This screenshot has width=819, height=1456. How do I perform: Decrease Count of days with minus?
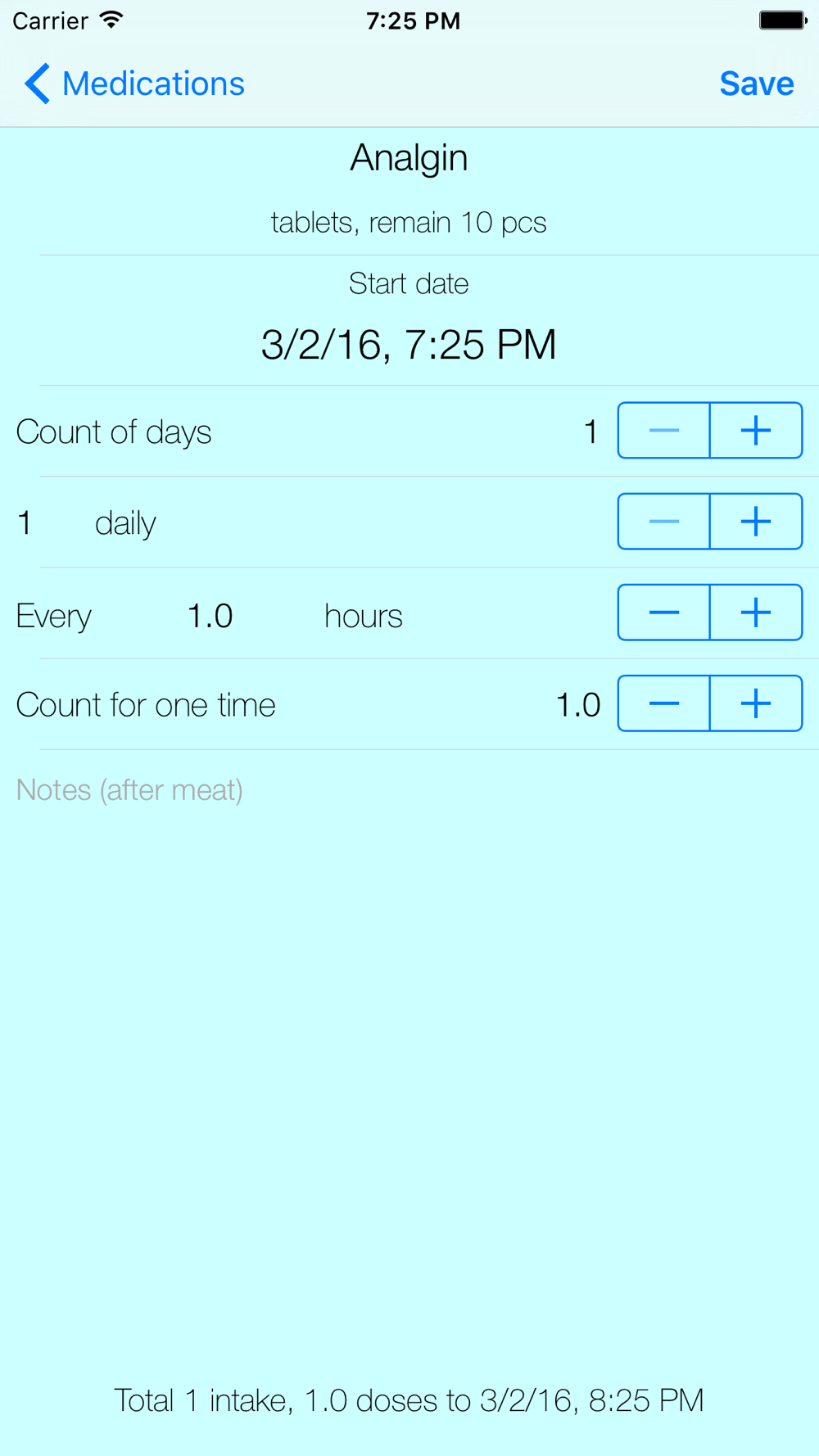coord(663,430)
